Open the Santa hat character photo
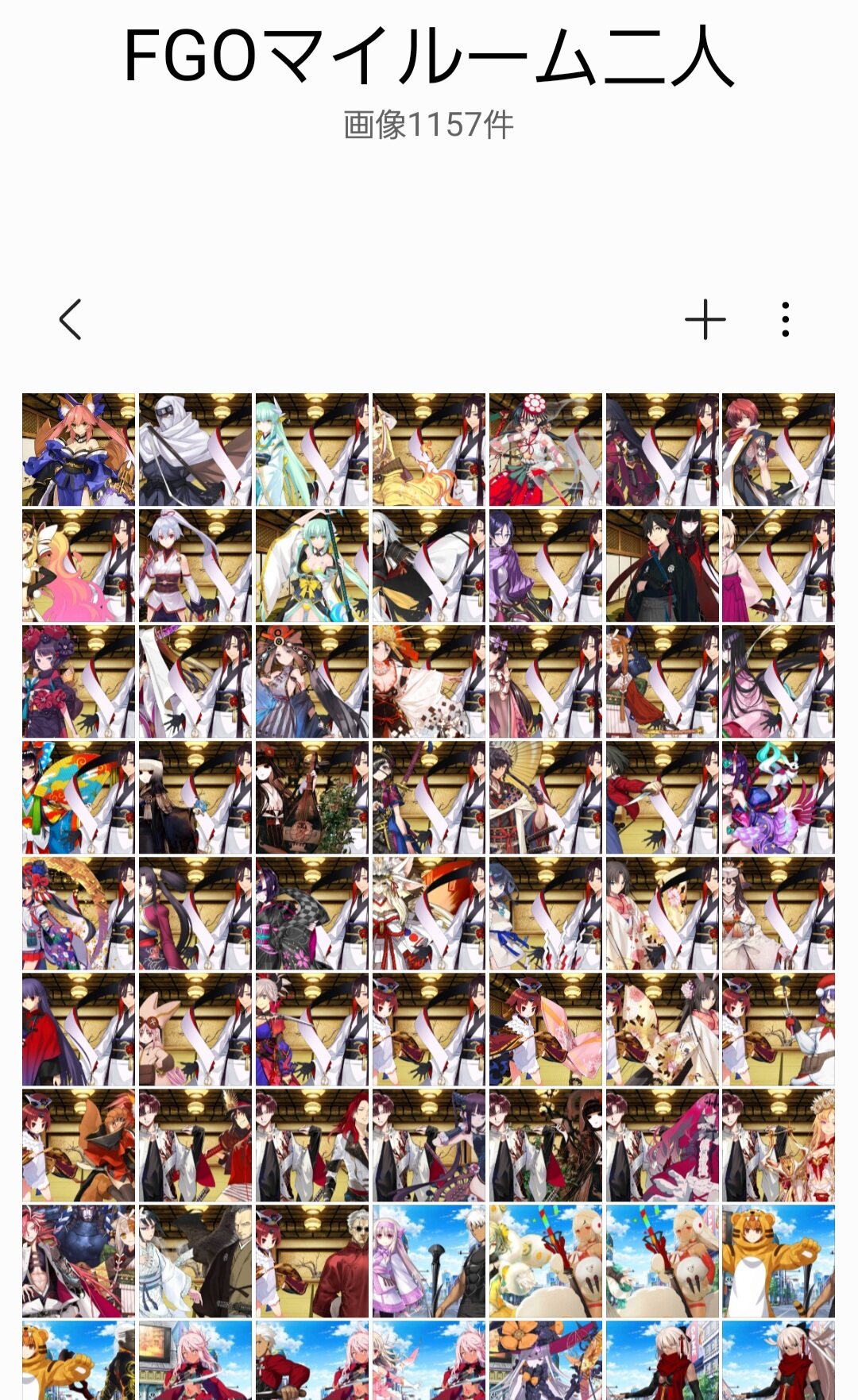The width and height of the screenshot is (858, 1400). [779, 1030]
